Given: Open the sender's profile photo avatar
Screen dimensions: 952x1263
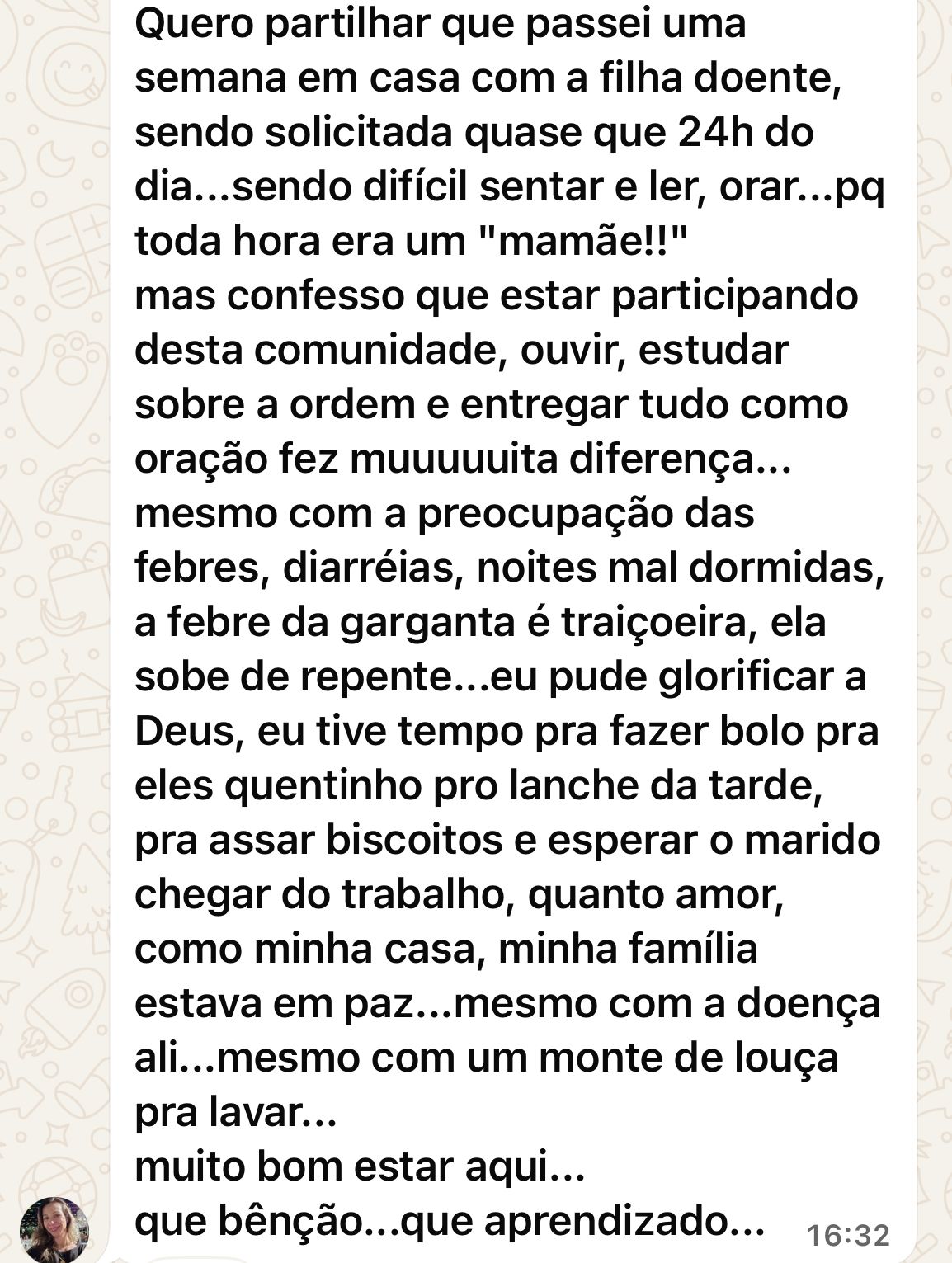Looking at the screenshot, I should [x=54, y=1228].
